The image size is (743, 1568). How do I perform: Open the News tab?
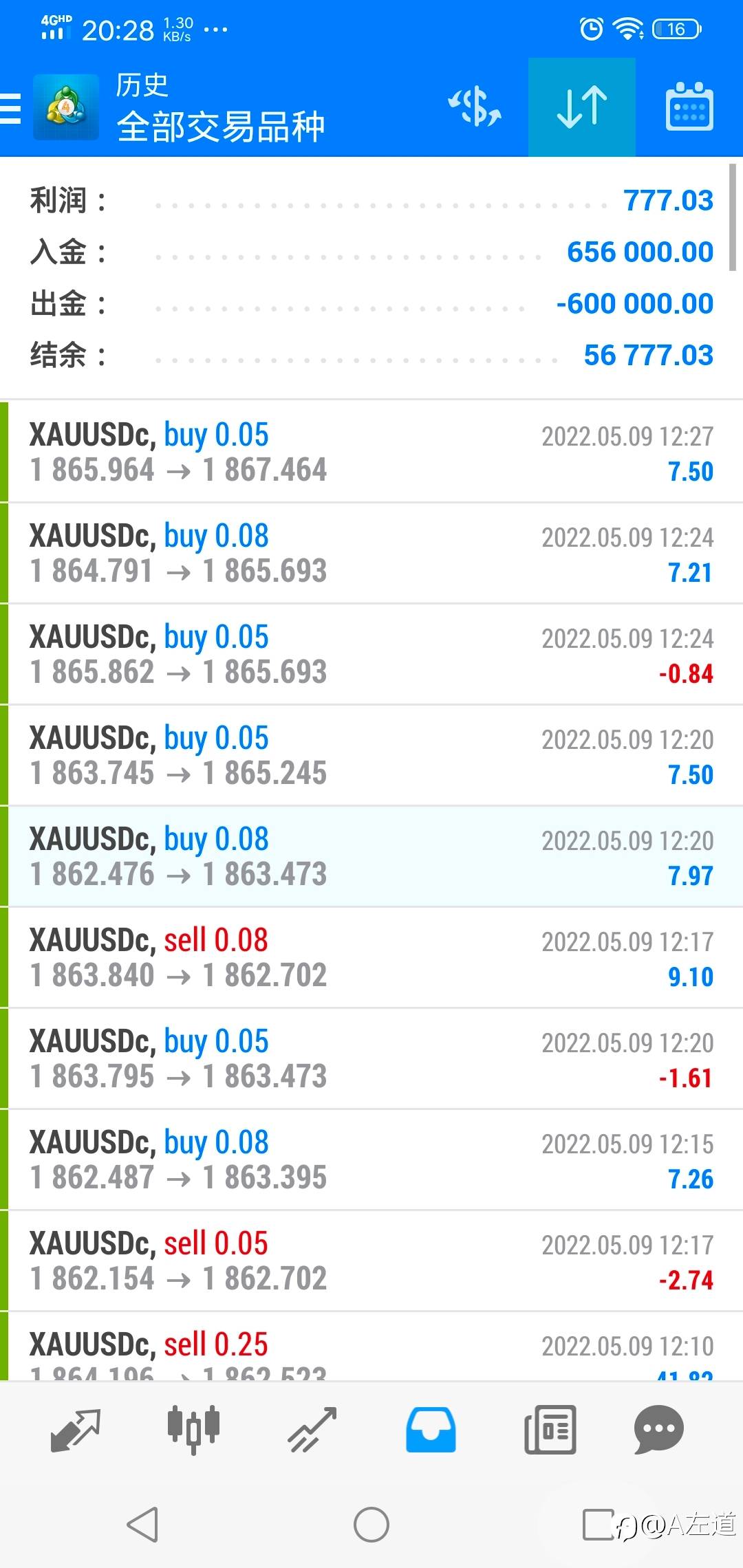(x=550, y=1430)
